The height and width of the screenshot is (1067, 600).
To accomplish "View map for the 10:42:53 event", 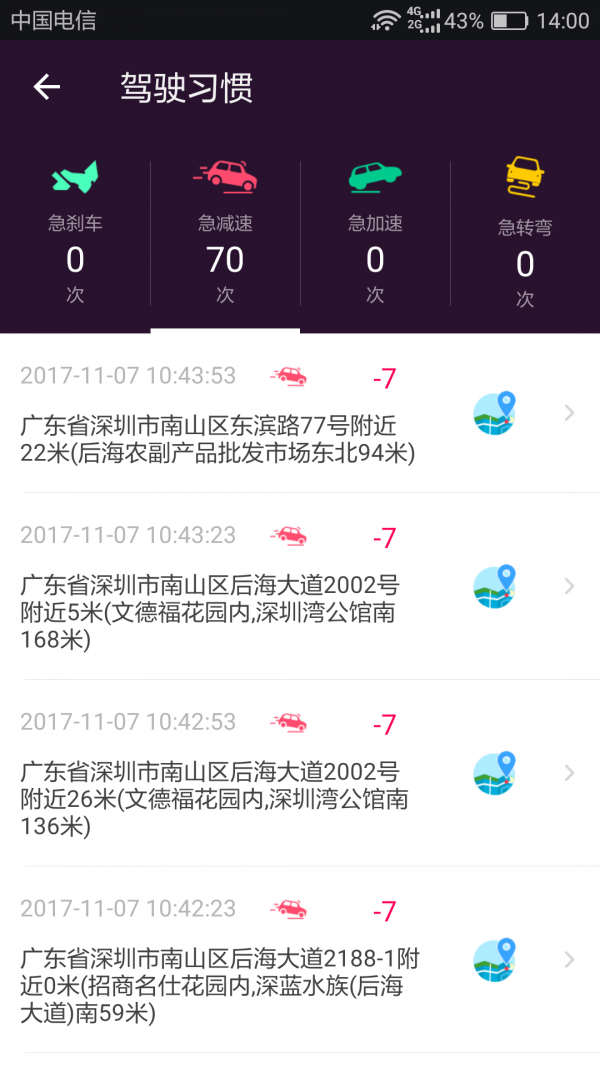I will pyautogui.click(x=494, y=773).
